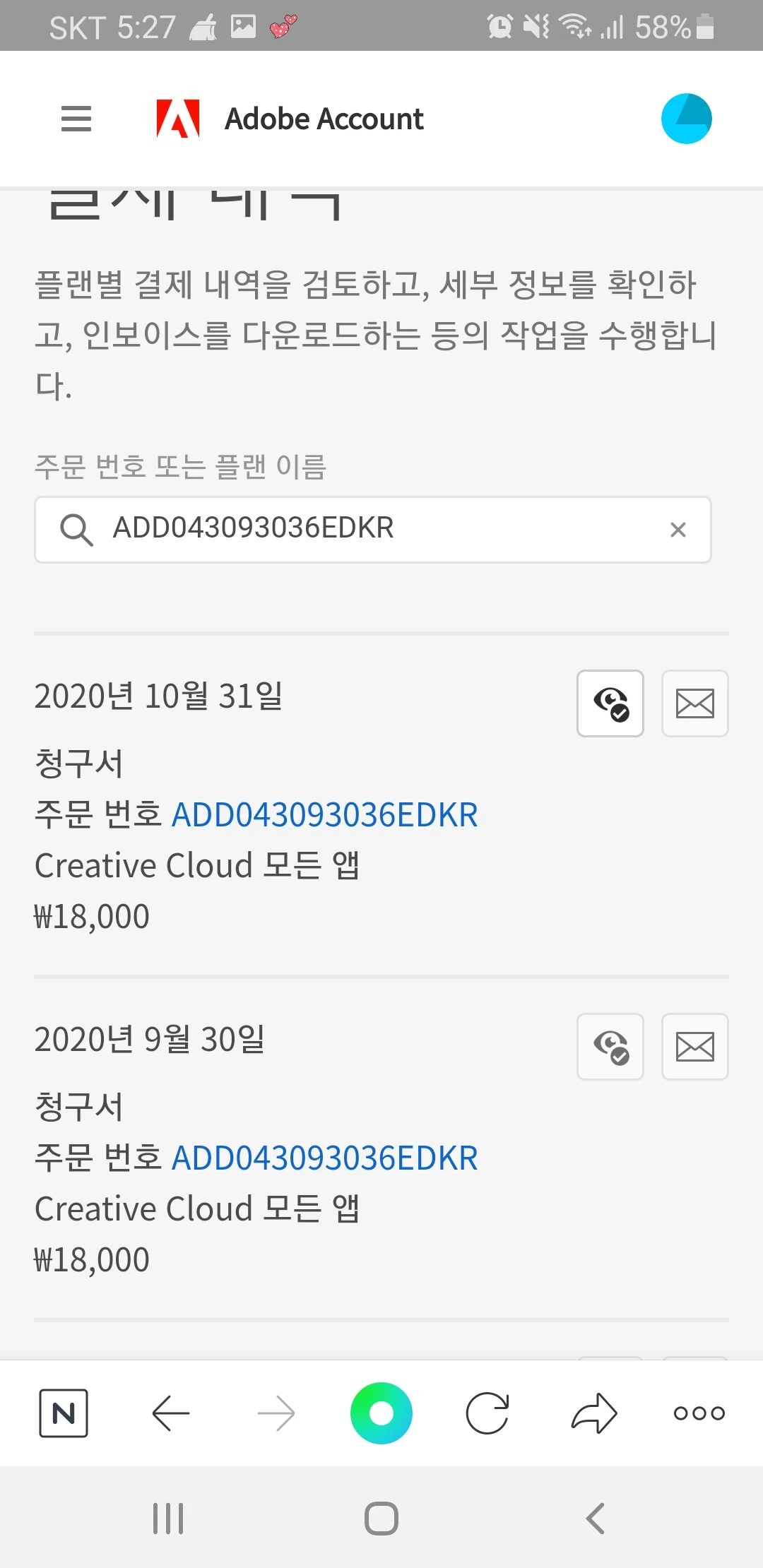
Task: Reload the current page
Action: [x=487, y=1413]
